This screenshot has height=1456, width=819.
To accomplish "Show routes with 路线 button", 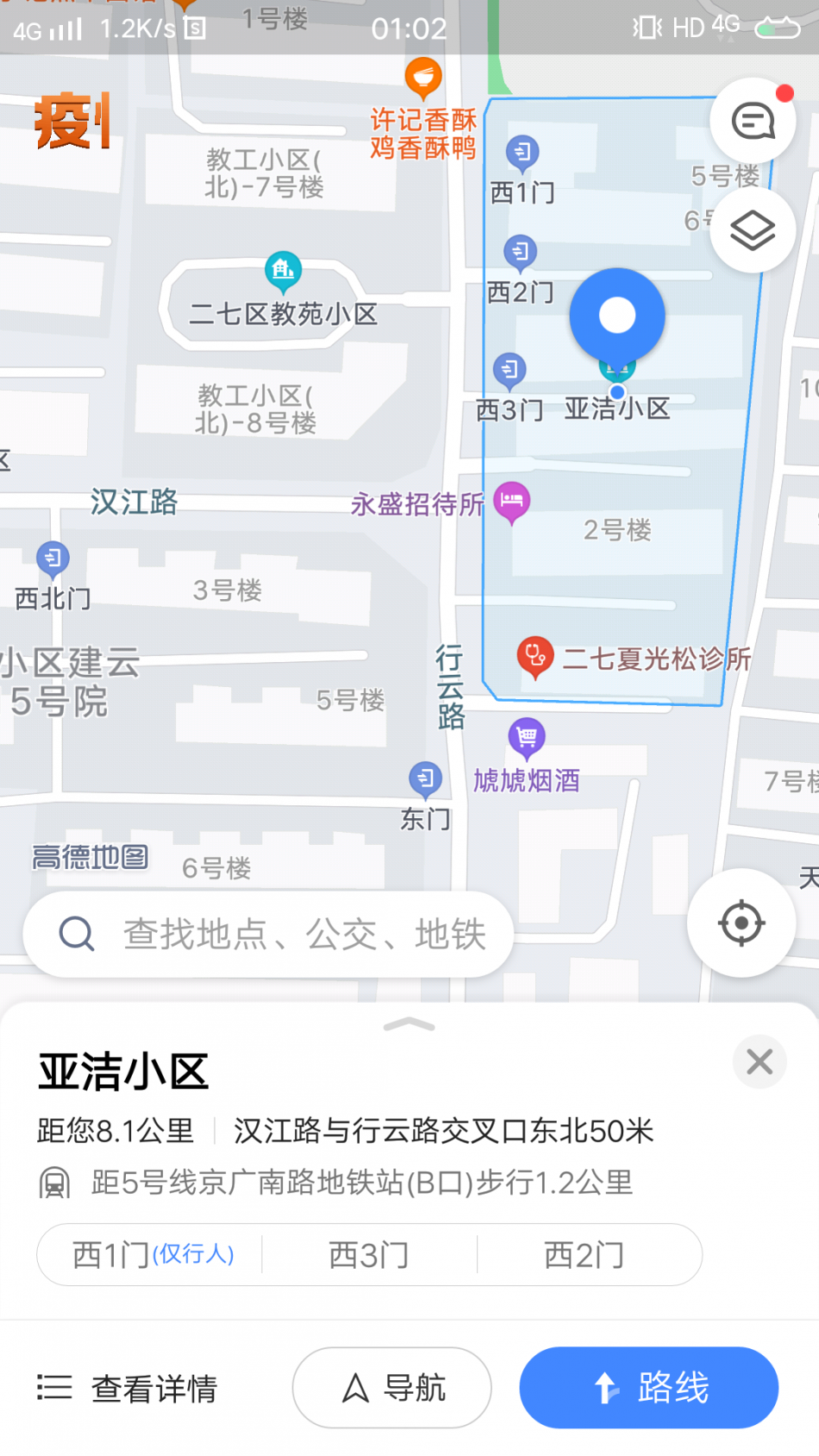I will pyautogui.click(x=649, y=1388).
